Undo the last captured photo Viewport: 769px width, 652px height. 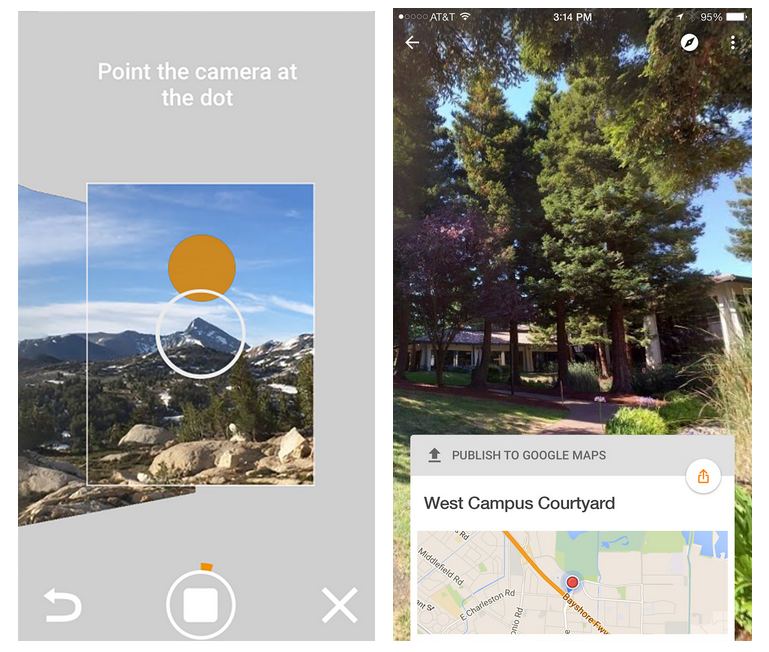pyautogui.click(x=62, y=605)
